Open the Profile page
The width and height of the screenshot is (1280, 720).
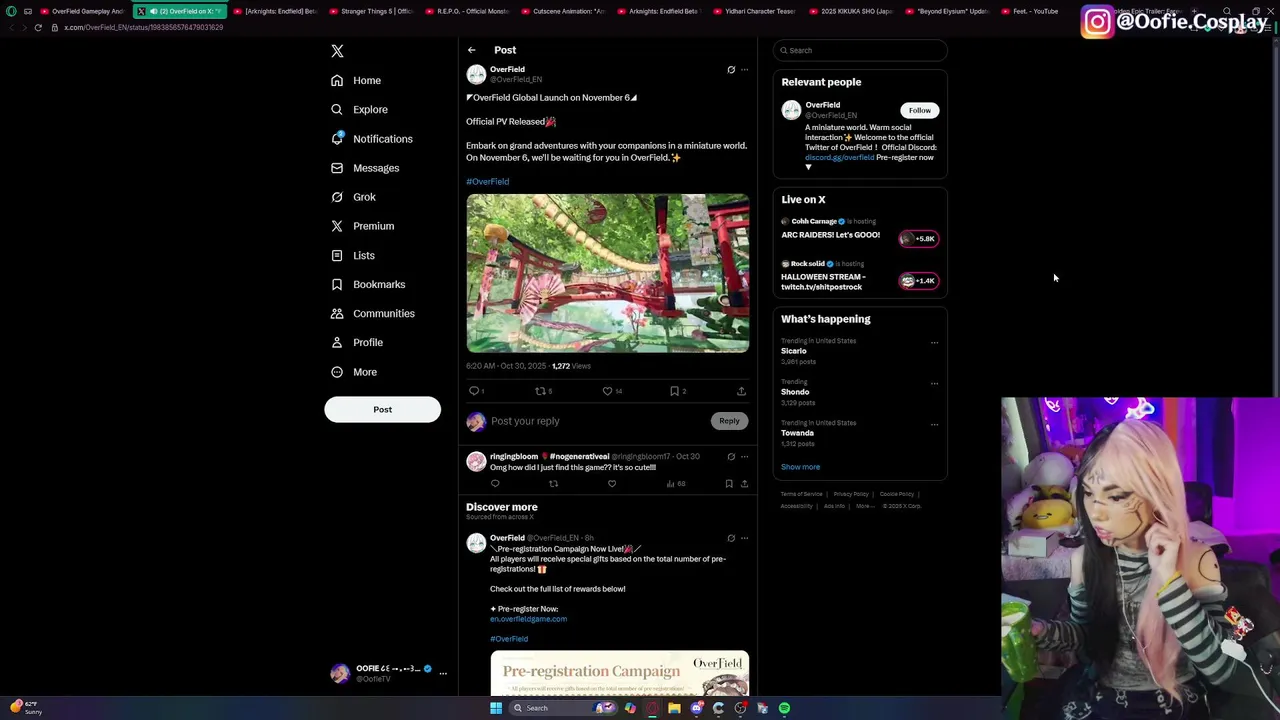tap(367, 342)
